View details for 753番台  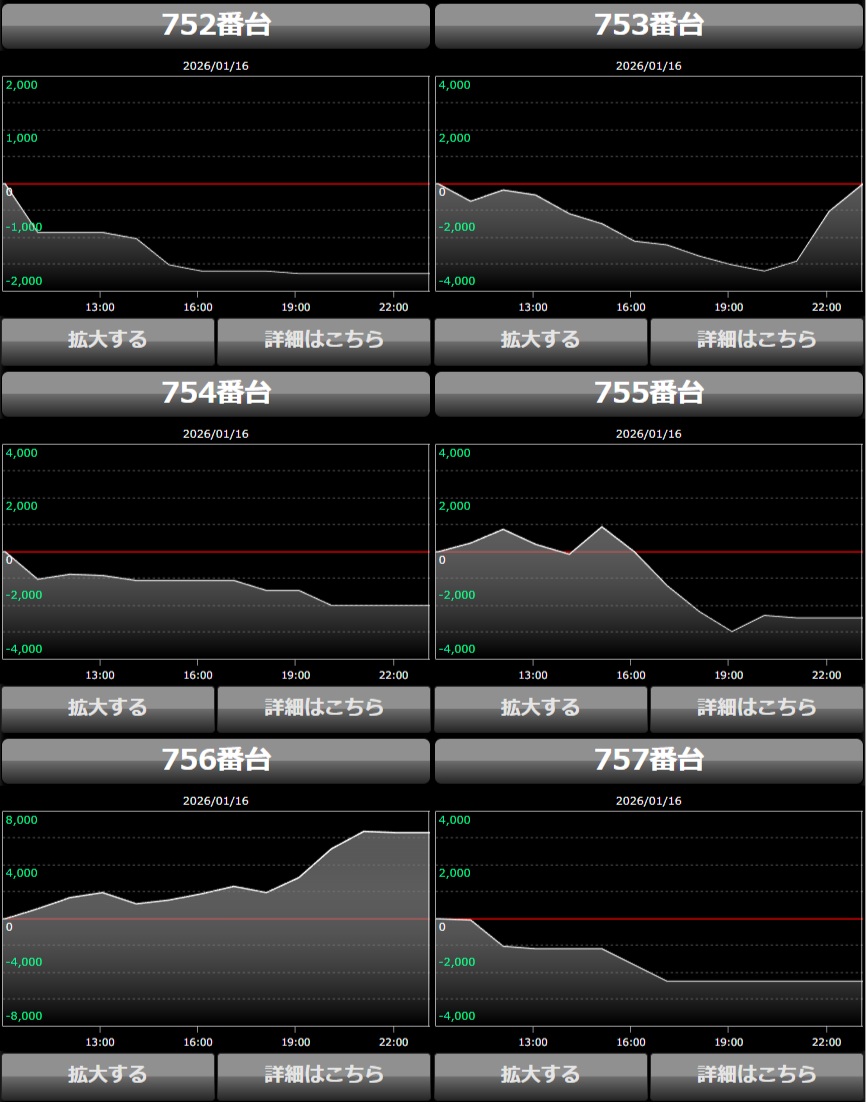757,341
